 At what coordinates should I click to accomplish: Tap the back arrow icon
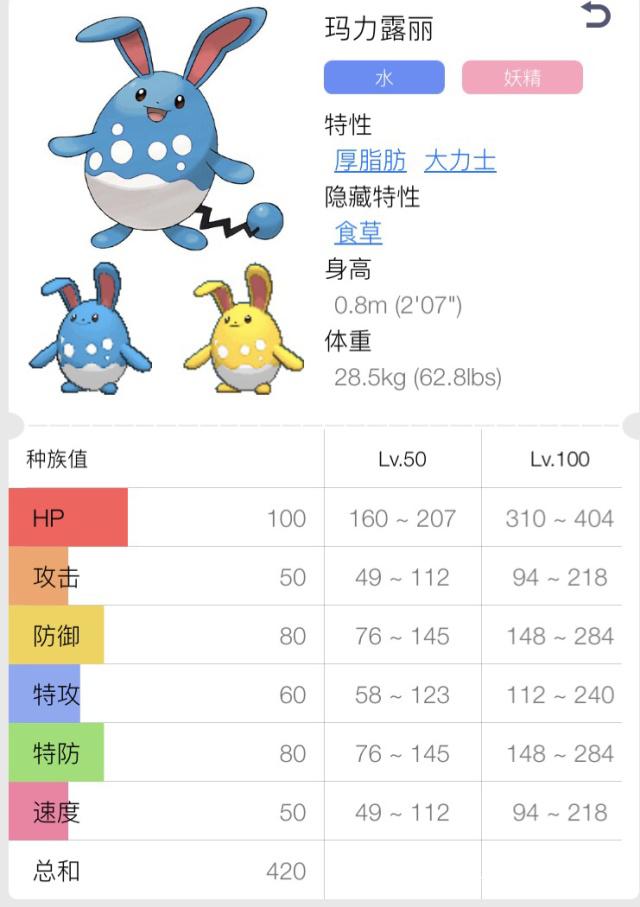pos(596,16)
